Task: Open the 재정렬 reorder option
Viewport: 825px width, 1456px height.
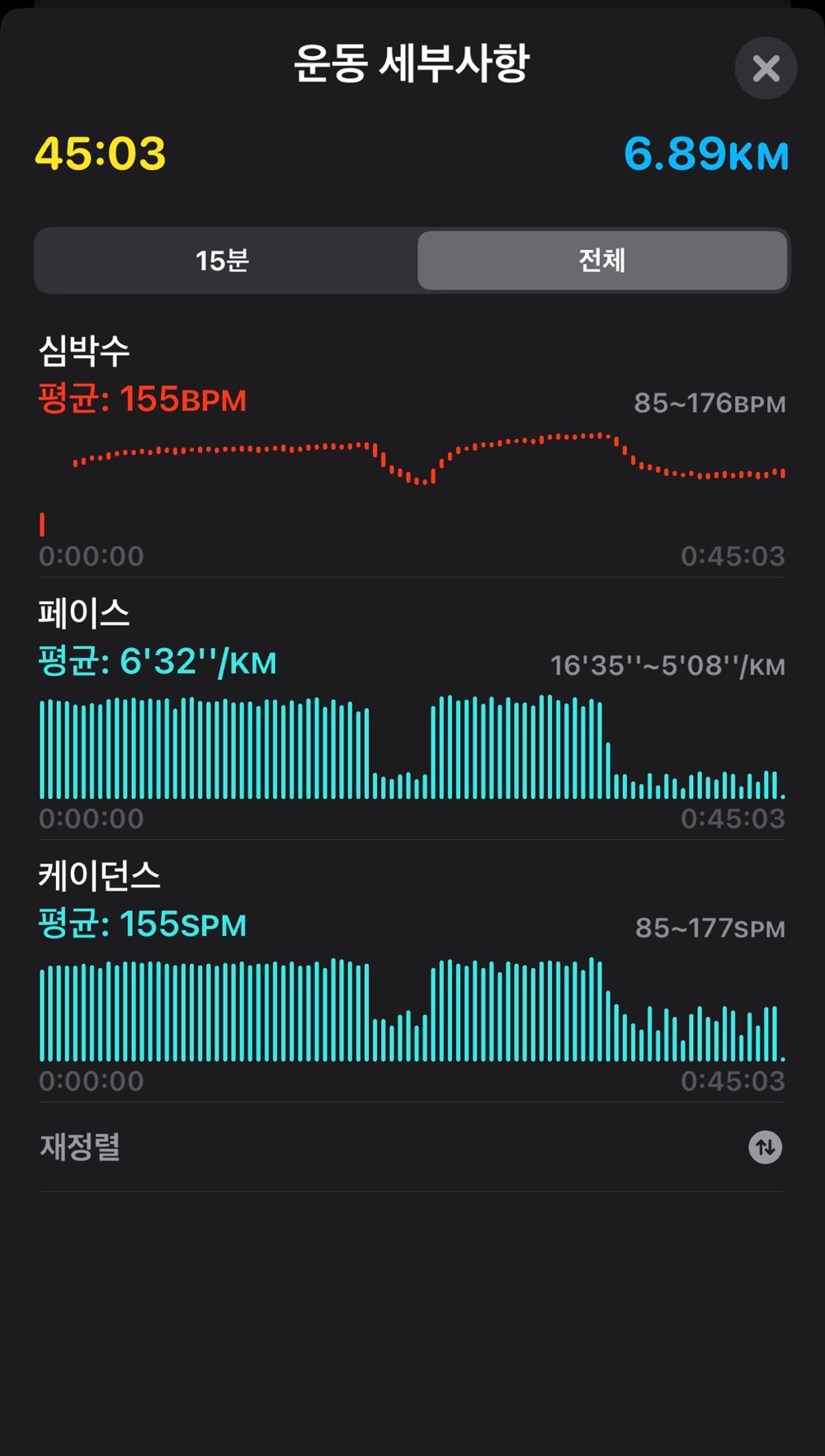Action: [x=412, y=1147]
